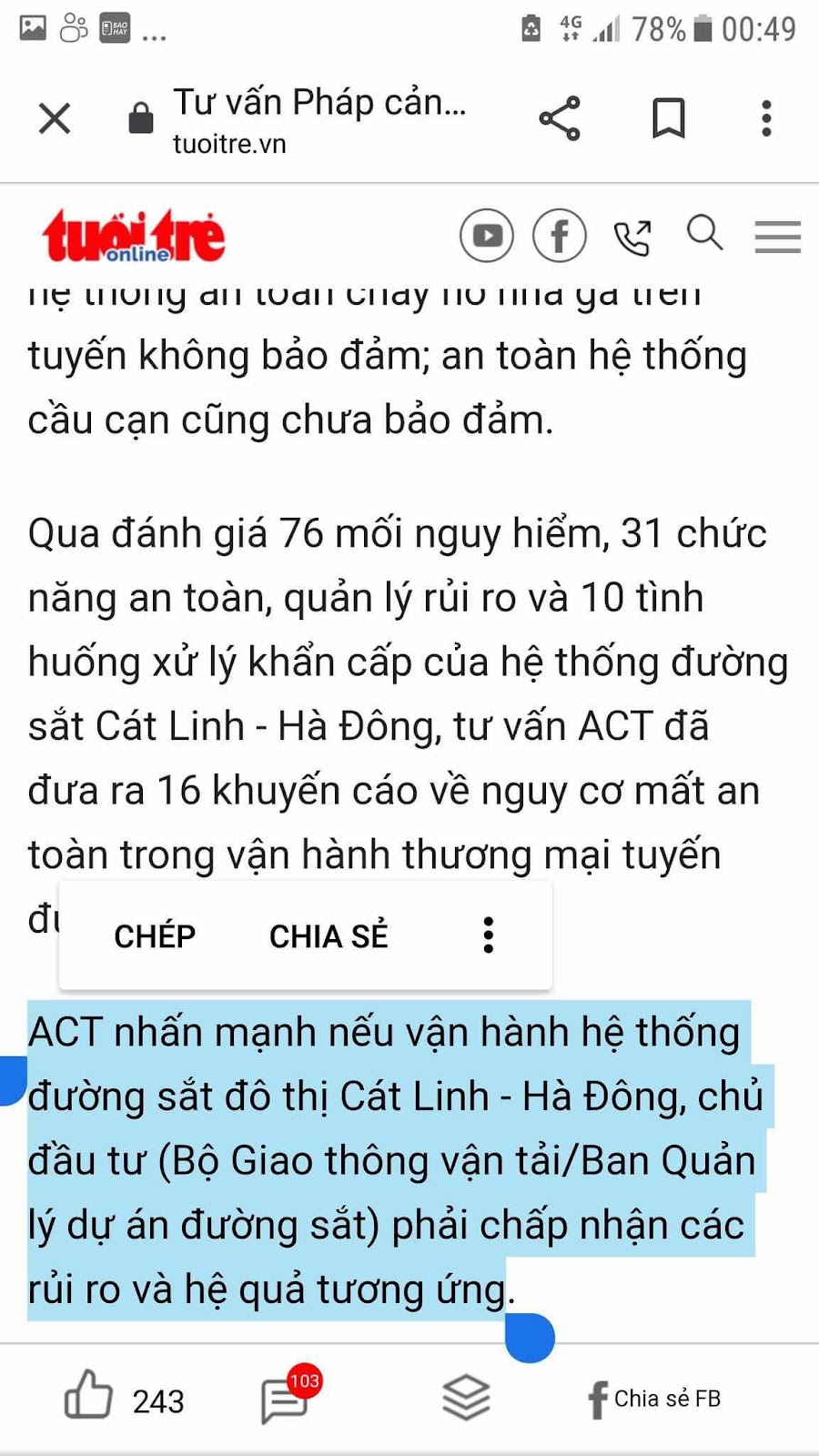The height and width of the screenshot is (1456, 819).
Task: Share this page from the top bar
Action: [x=560, y=118]
